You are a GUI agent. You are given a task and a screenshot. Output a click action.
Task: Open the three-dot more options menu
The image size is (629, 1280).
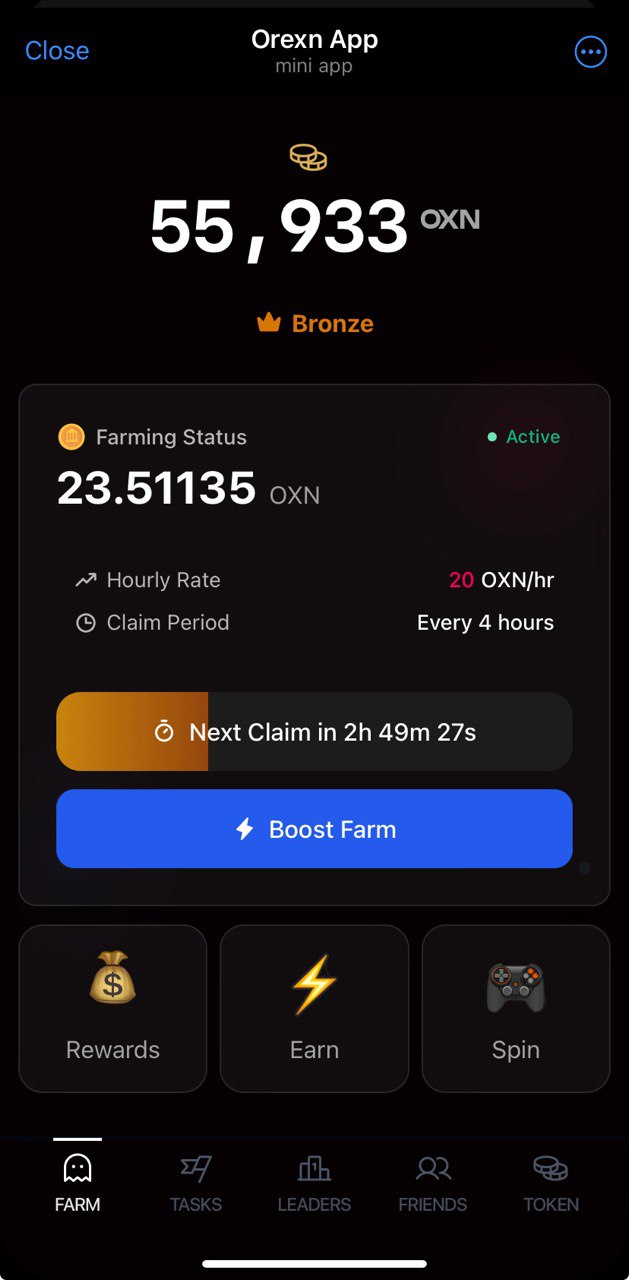point(590,52)
